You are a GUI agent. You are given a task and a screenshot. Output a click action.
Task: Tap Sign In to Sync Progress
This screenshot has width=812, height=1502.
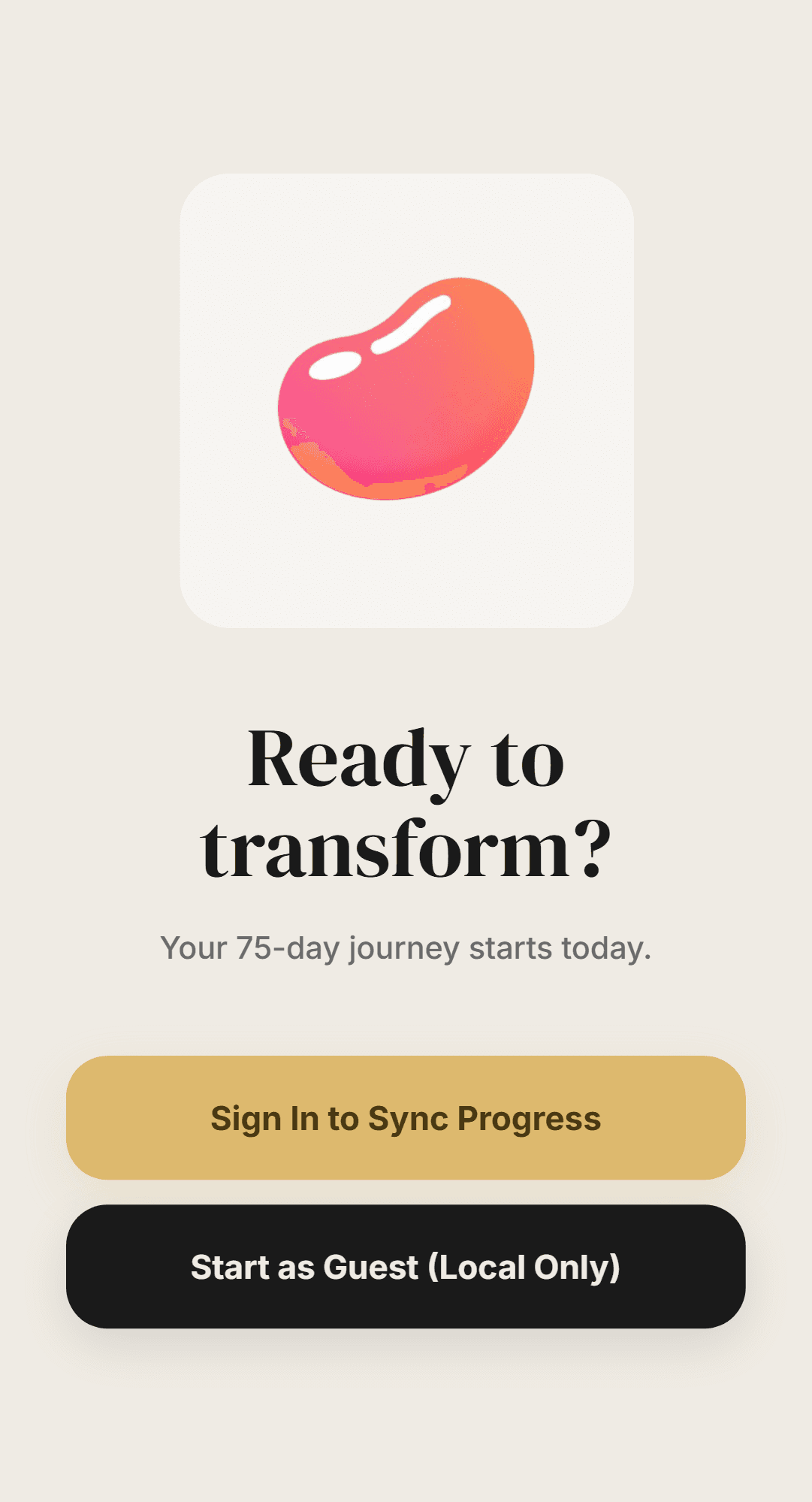point(406,1117)
